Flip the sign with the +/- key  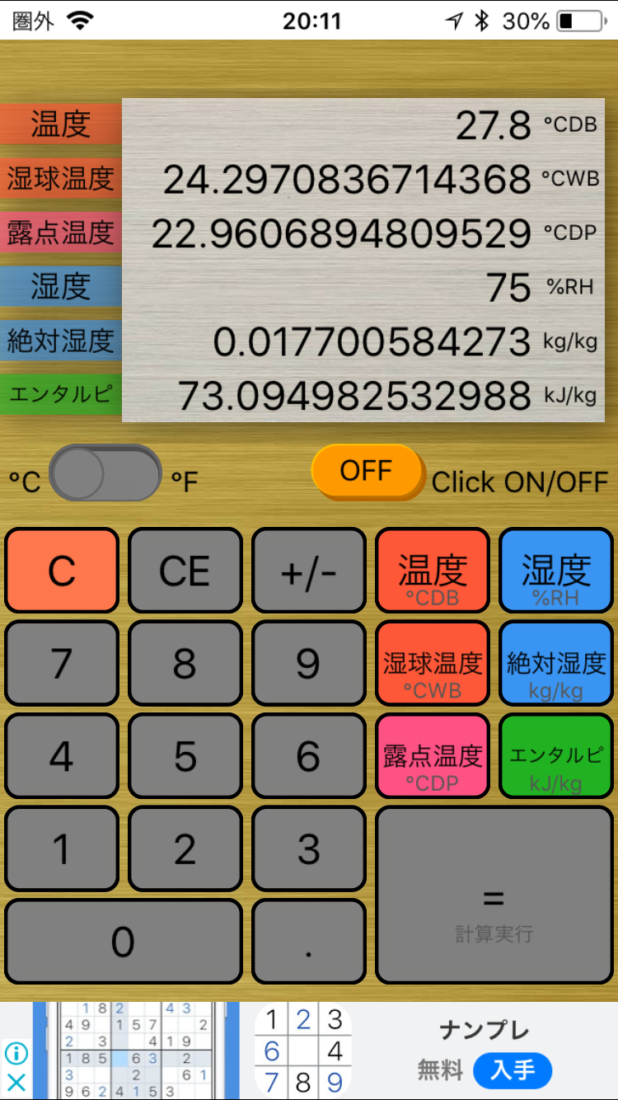[309, 571]
